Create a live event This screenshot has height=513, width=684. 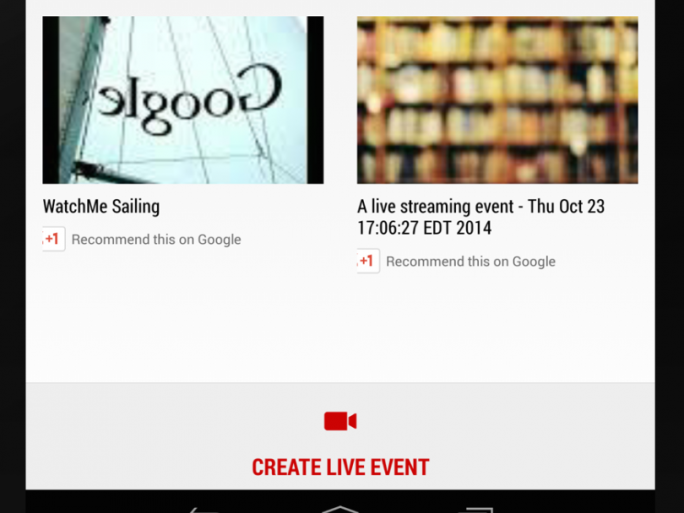click(340, 443)
